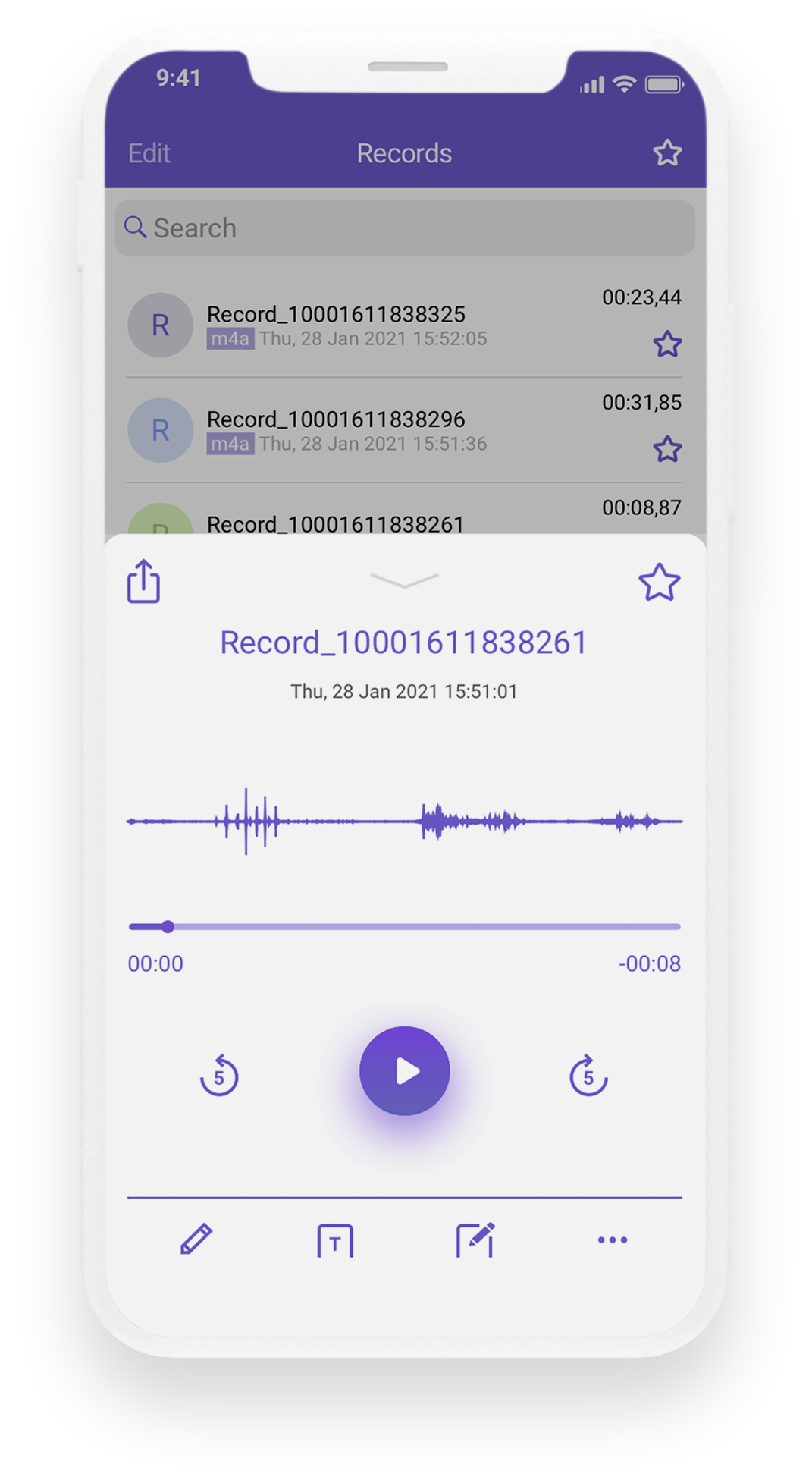
Task: Toggle favorite star on the open recording
Action: [661, 583]
